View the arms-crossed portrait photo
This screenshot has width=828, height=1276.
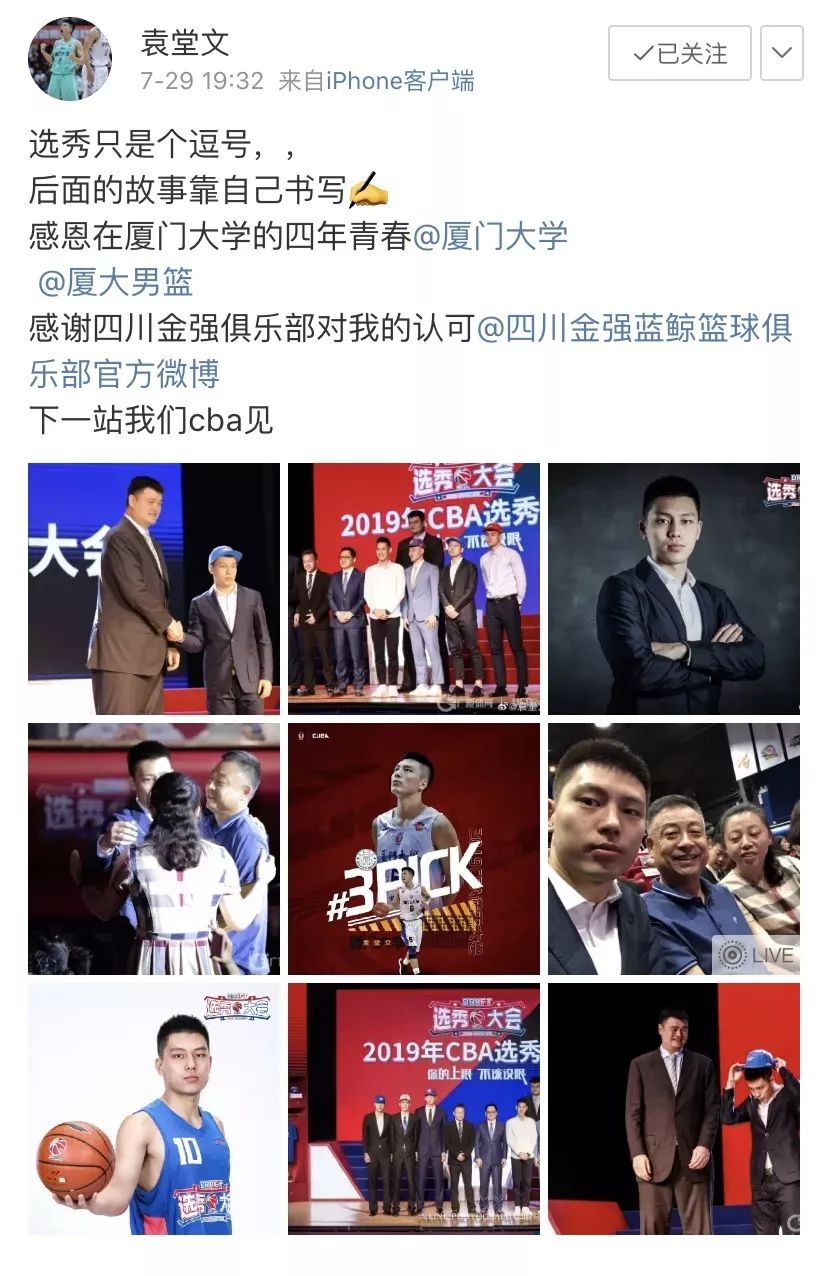point(674,588)
